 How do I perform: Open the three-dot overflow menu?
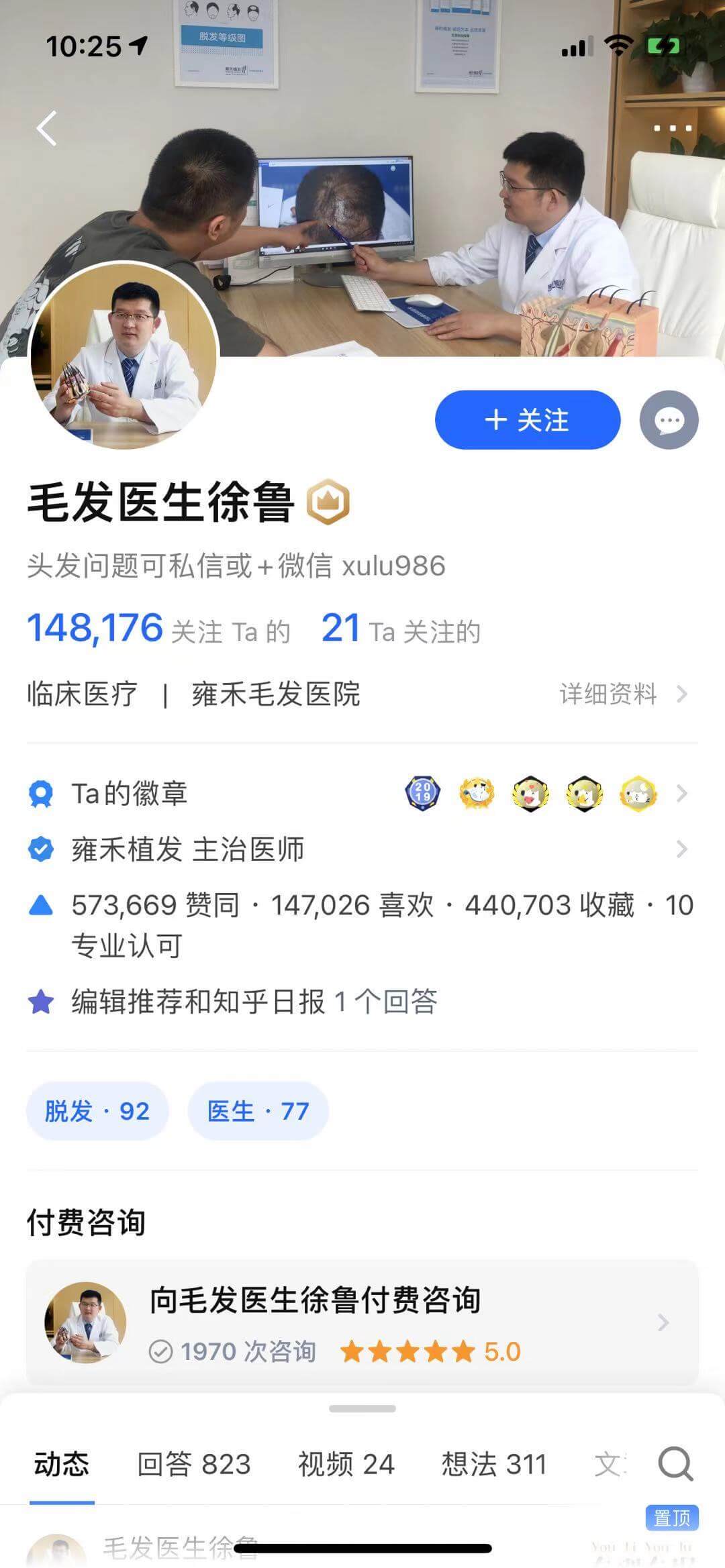pos(672,127)
